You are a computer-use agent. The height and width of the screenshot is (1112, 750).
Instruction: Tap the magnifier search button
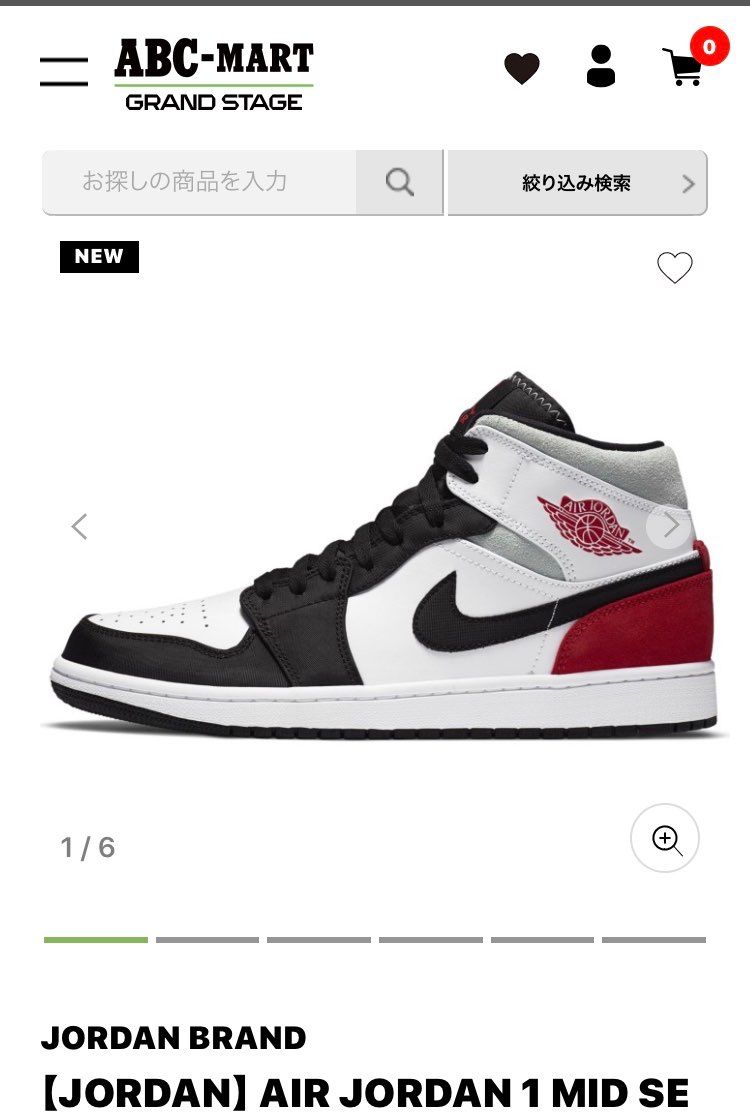pyautogui.click(x=400, y=182)
